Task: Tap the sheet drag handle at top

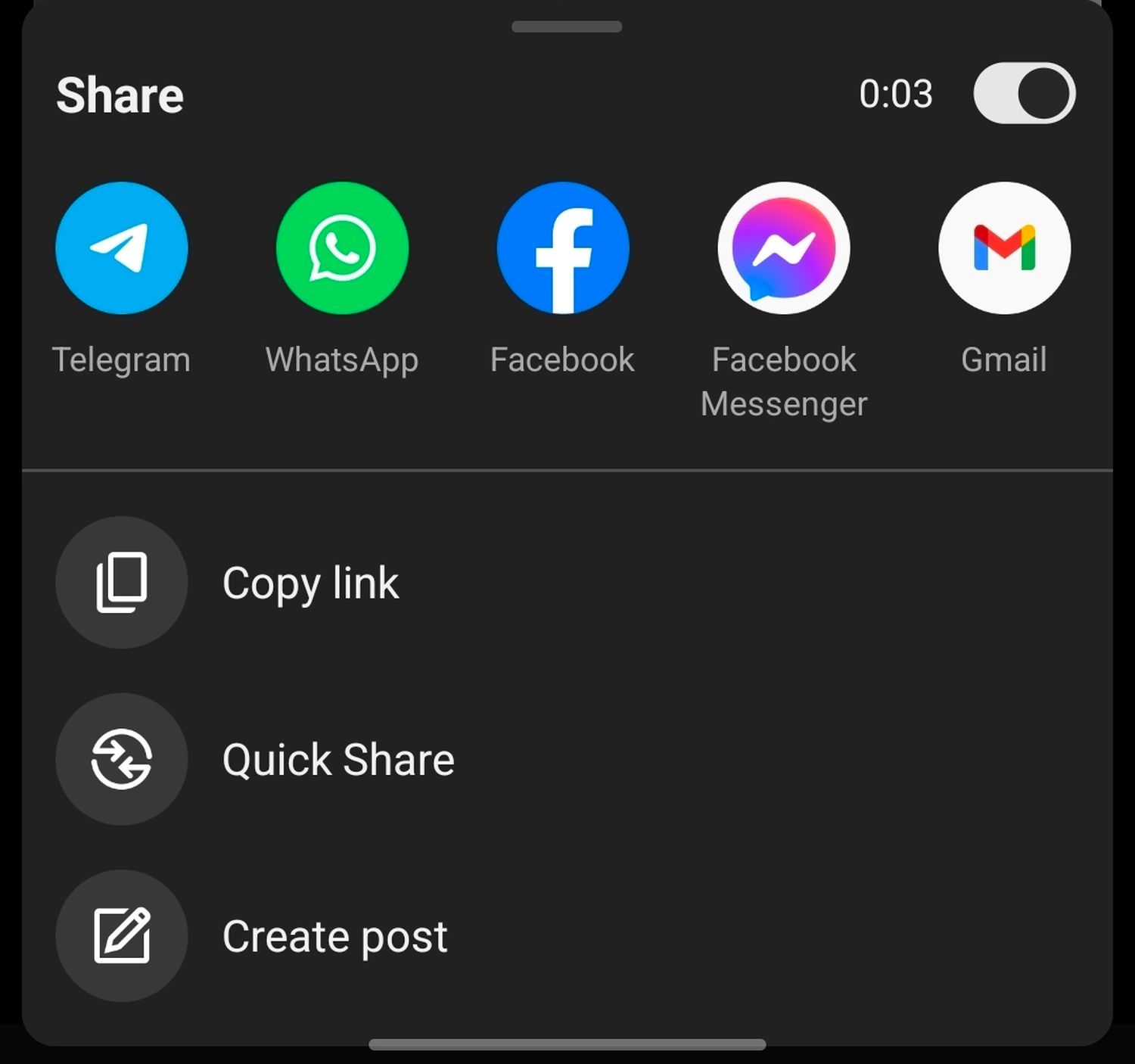Action: click(567, 27)
